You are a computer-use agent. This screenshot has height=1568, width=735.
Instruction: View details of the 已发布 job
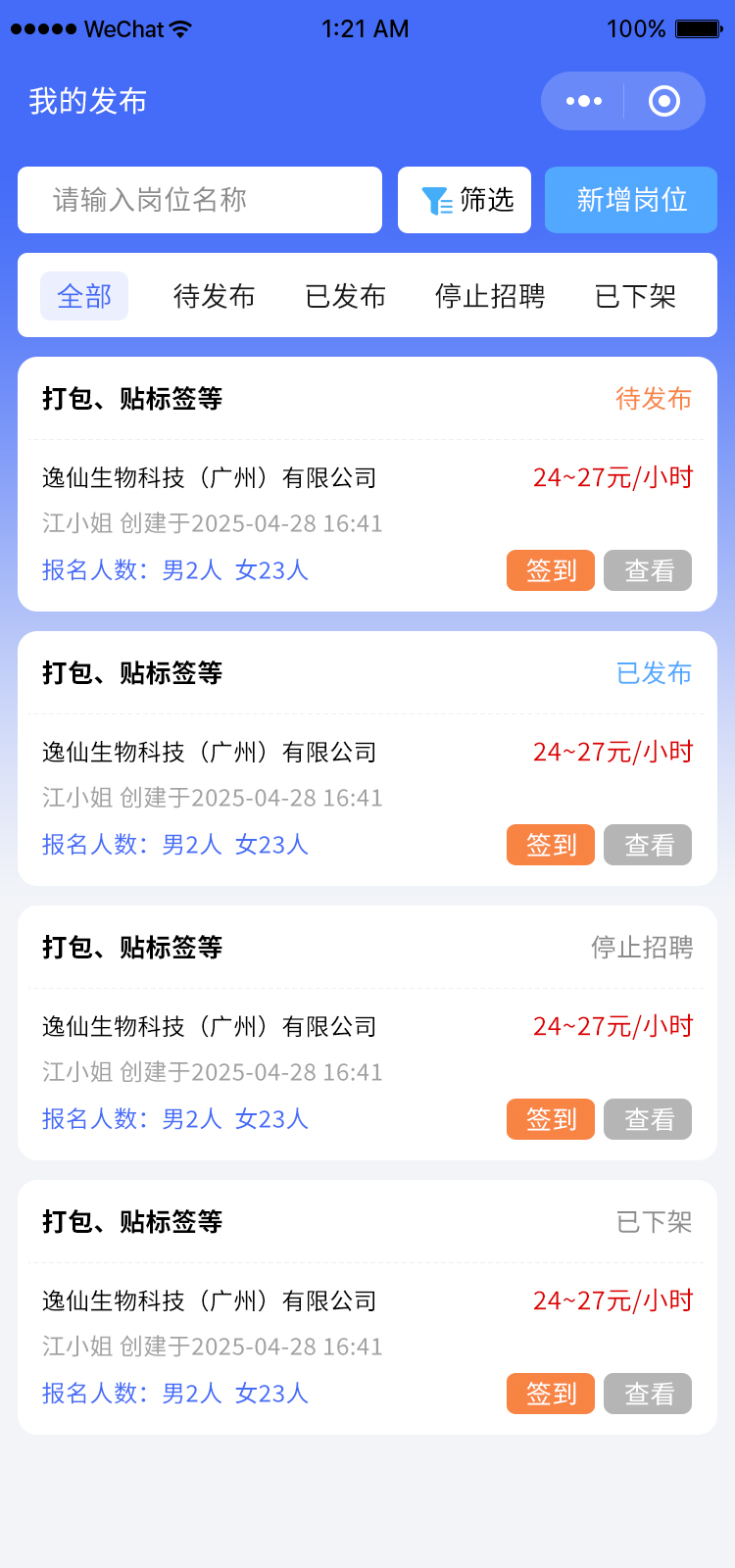(648, 845)
